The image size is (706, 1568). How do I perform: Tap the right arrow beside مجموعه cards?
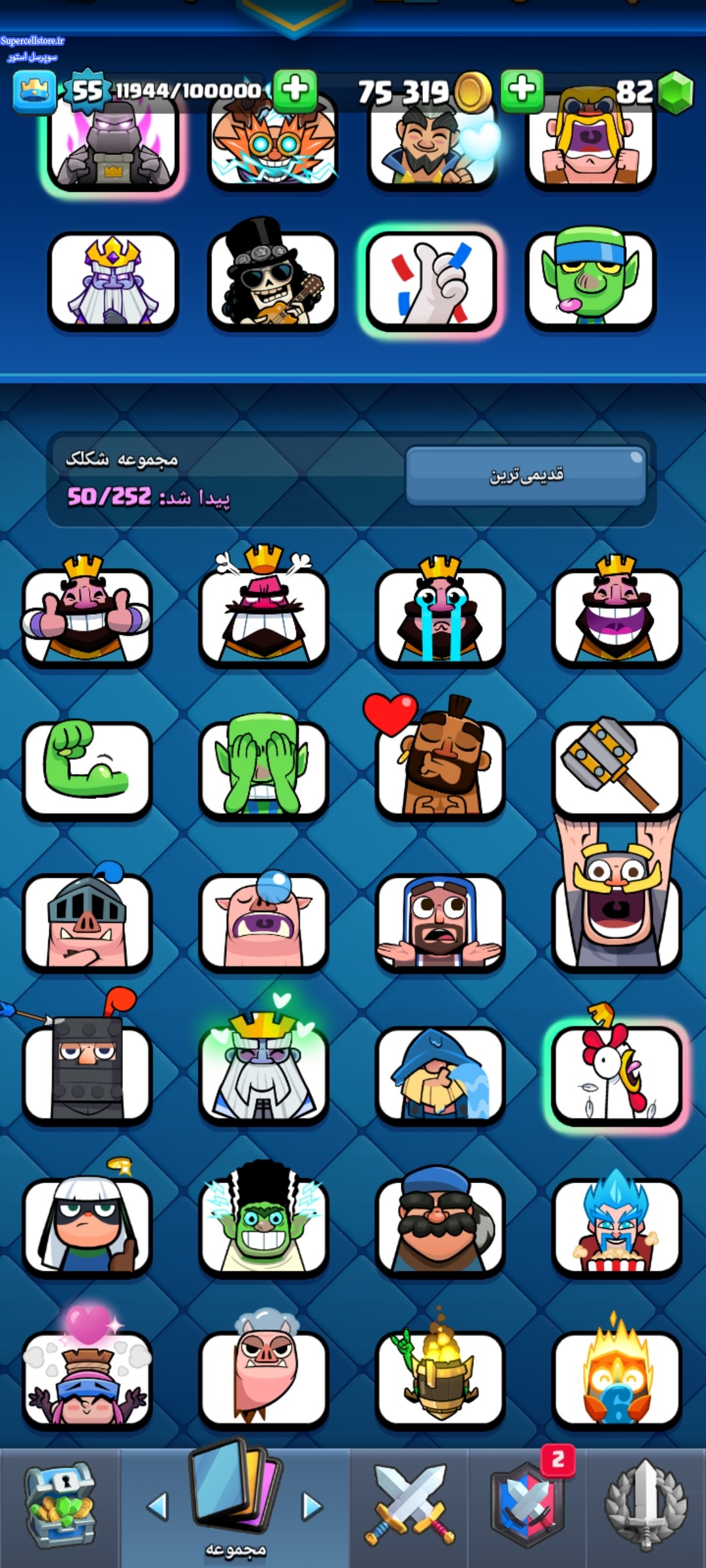click(x=312, y=1507)
